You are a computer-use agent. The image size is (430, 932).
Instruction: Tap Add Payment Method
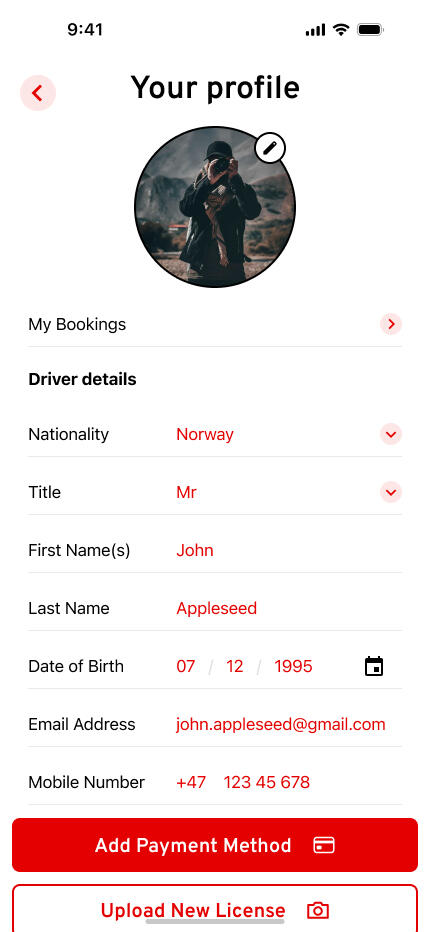(215, 845)
